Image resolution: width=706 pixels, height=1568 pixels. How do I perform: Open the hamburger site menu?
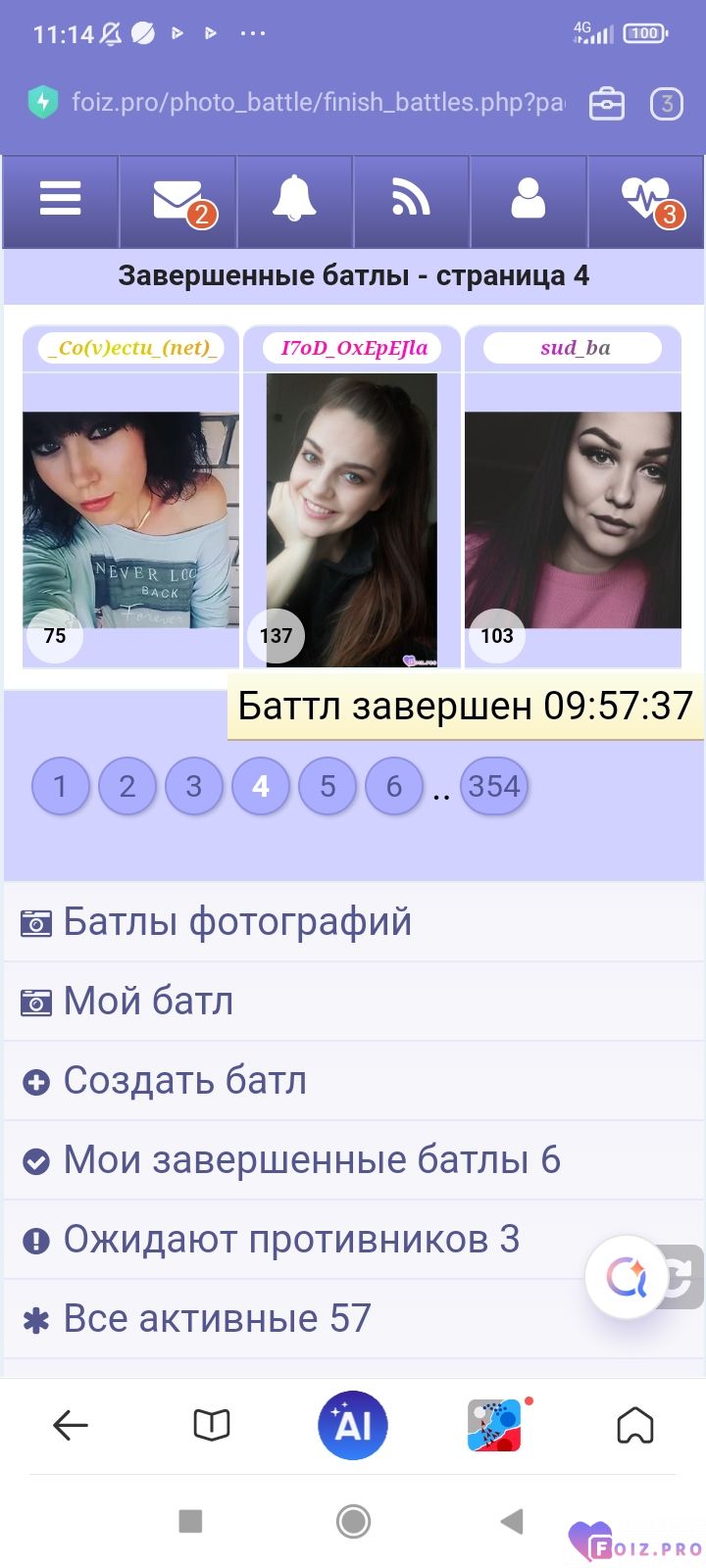[x=60, y=200]
